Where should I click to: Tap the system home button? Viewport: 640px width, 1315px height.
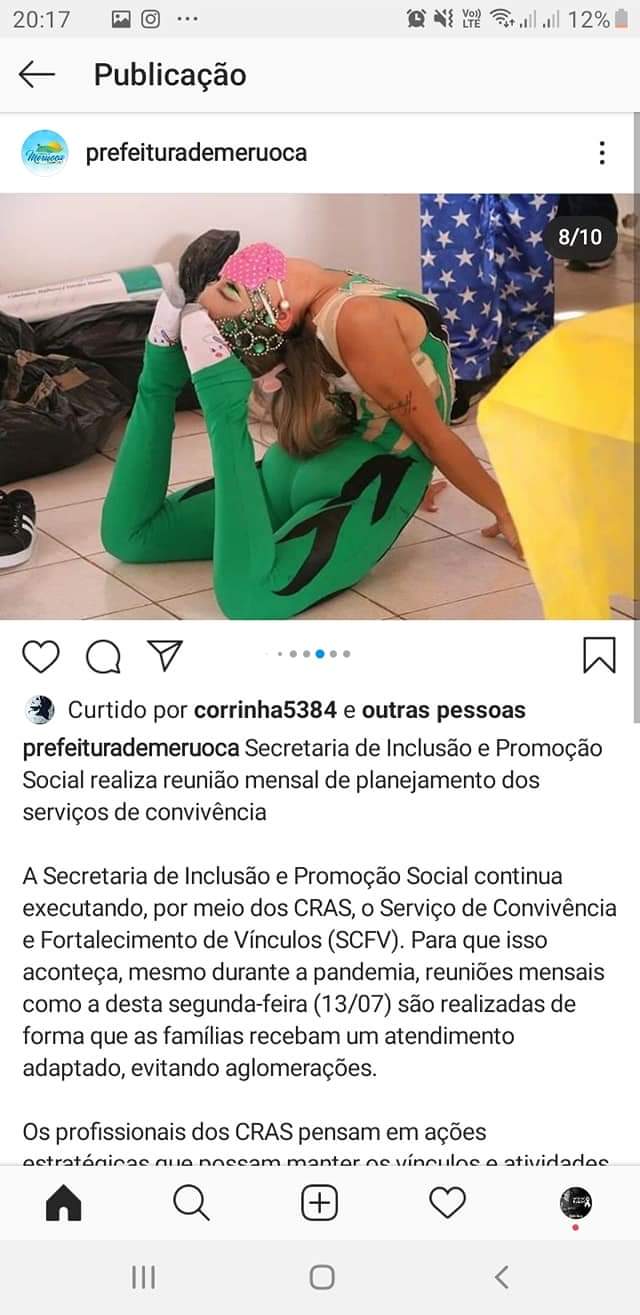pos(321,1277)
